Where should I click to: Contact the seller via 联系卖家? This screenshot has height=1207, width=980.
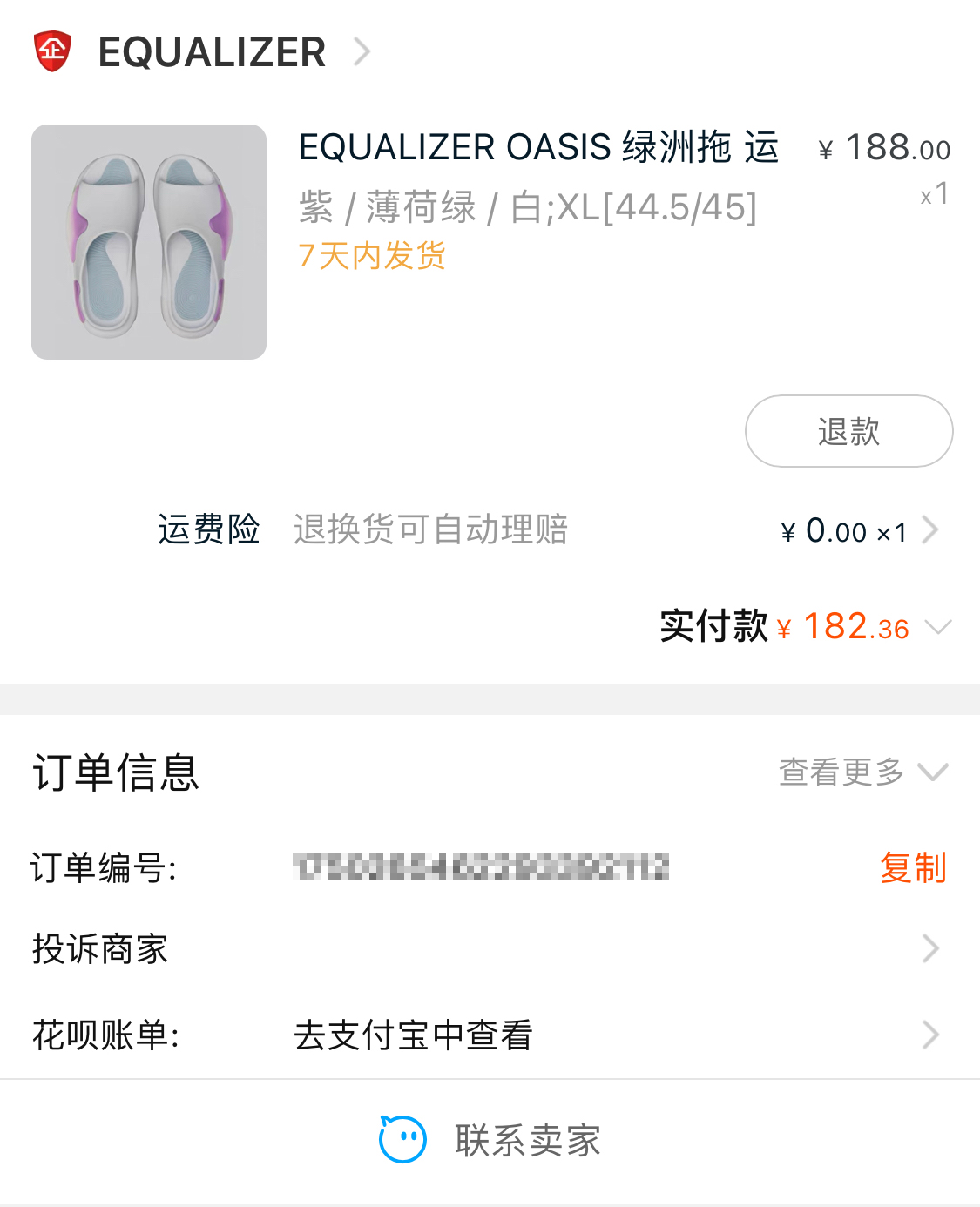(490, 1140)
